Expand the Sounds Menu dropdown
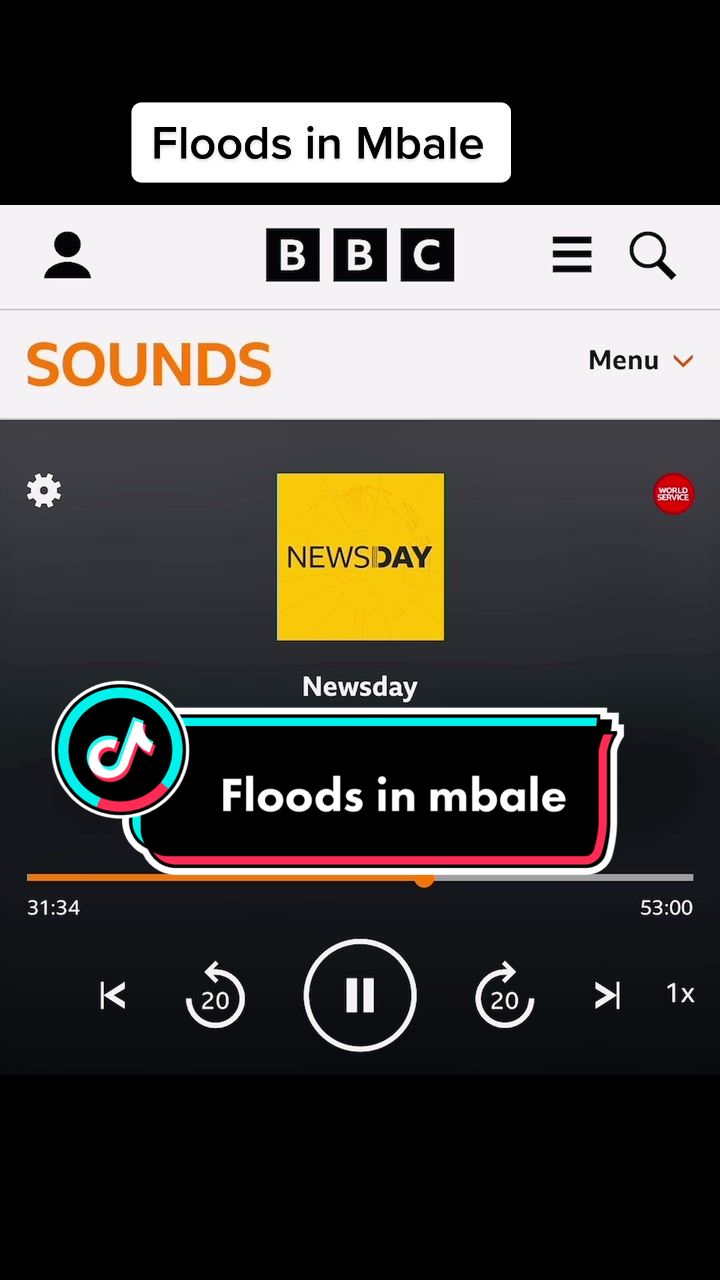 pos(641,360)
